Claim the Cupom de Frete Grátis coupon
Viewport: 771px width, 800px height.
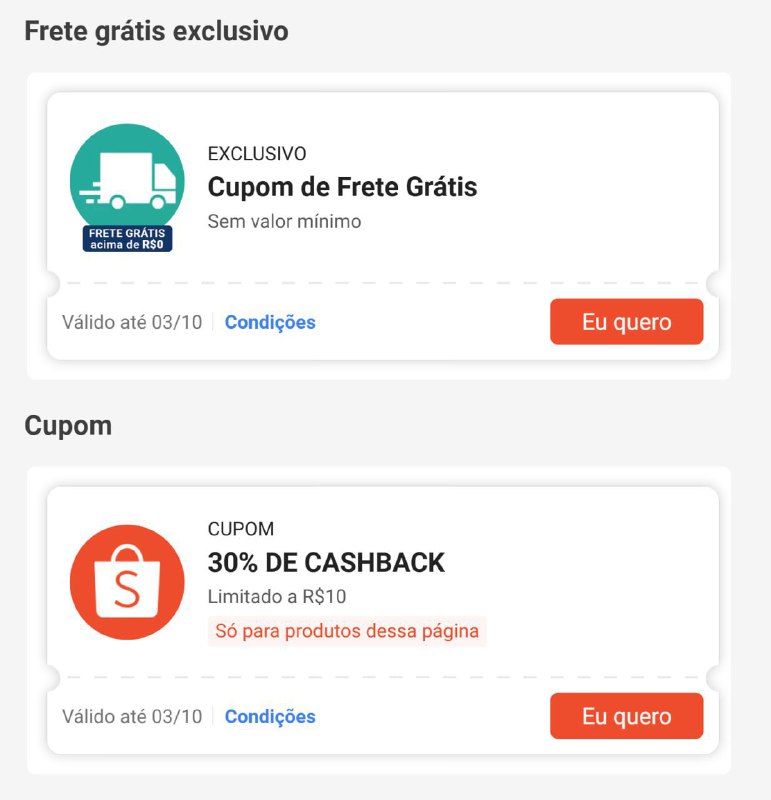tap(626, 322)
